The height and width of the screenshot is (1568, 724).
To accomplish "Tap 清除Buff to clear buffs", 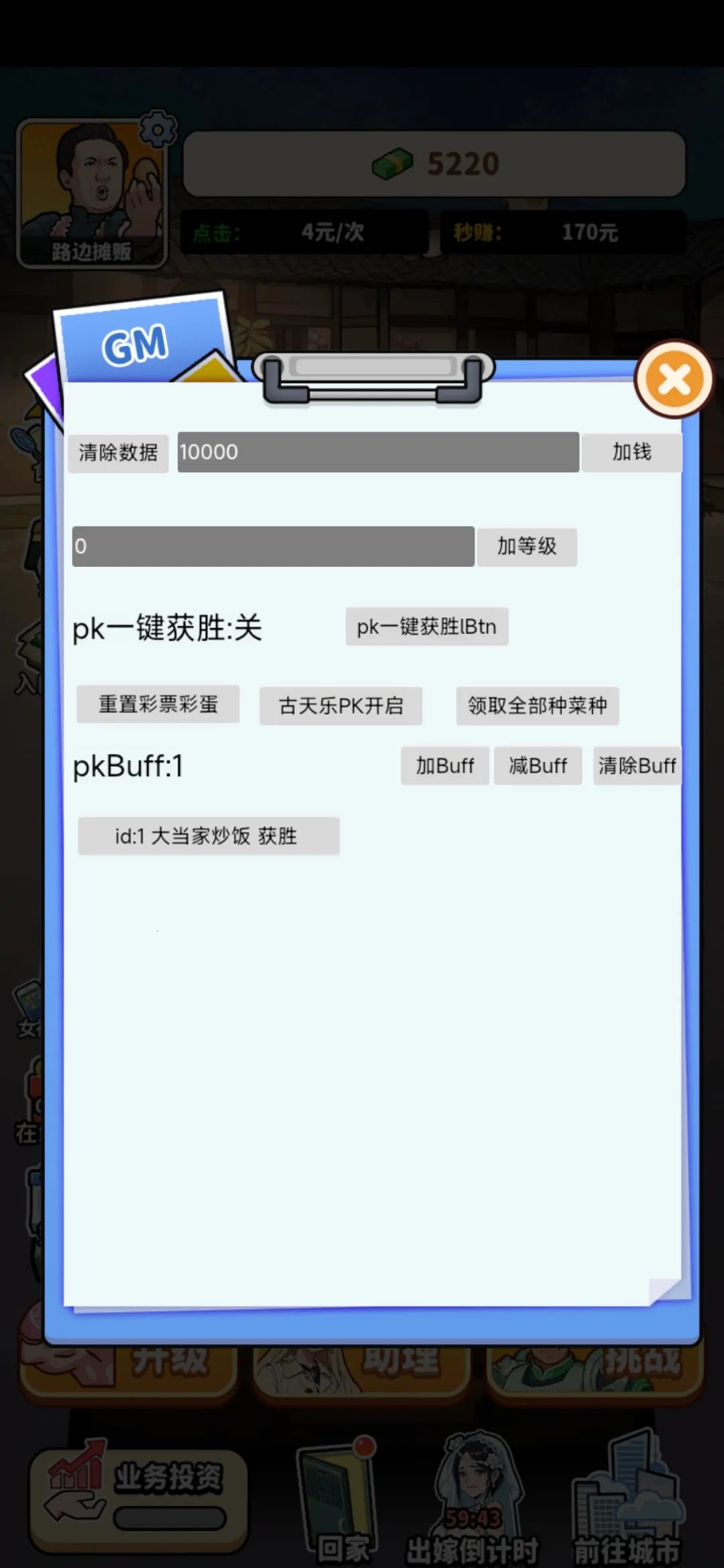I will pos(637,765).
